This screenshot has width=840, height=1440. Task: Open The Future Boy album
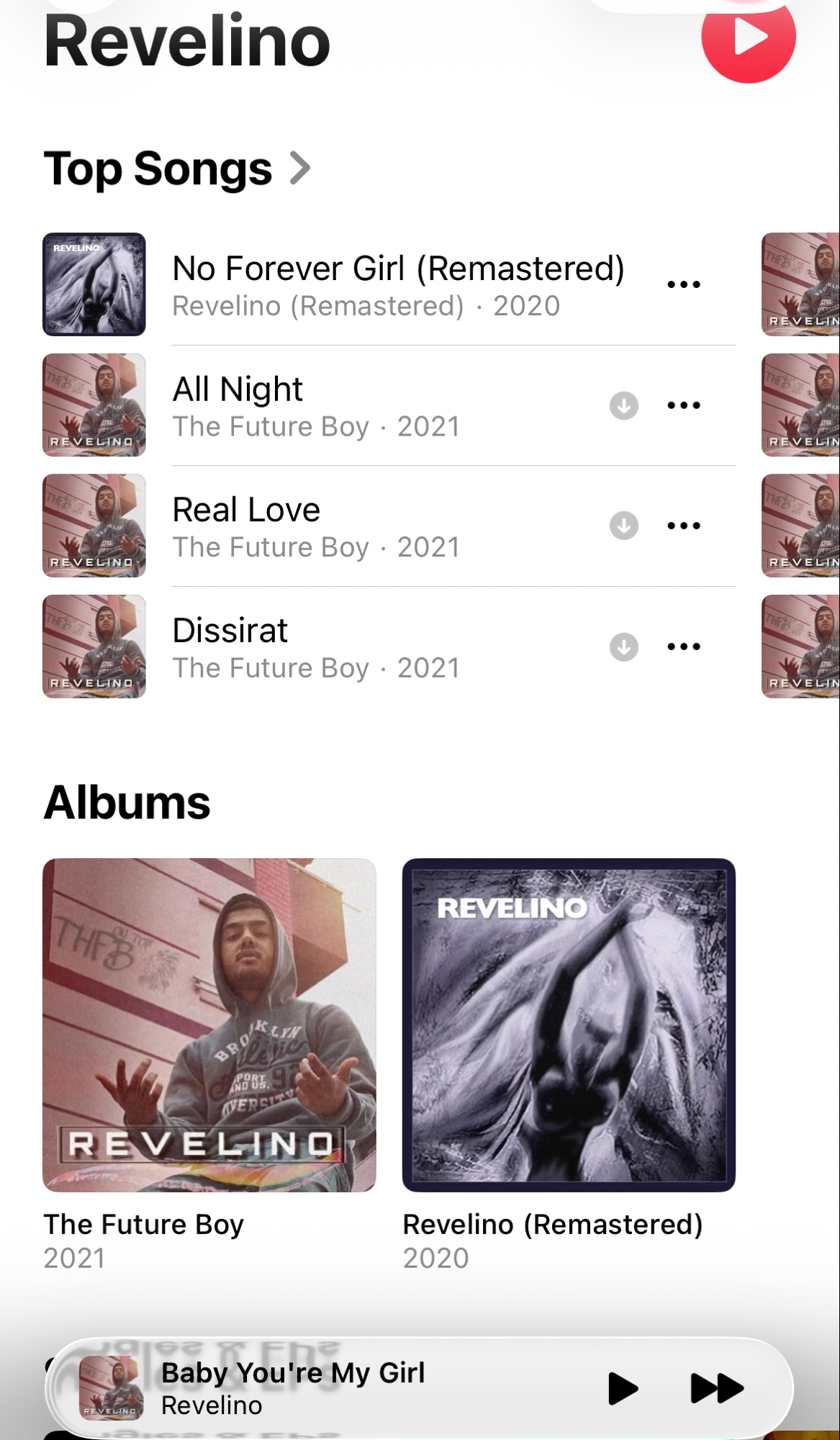(x=209, y=1025)
